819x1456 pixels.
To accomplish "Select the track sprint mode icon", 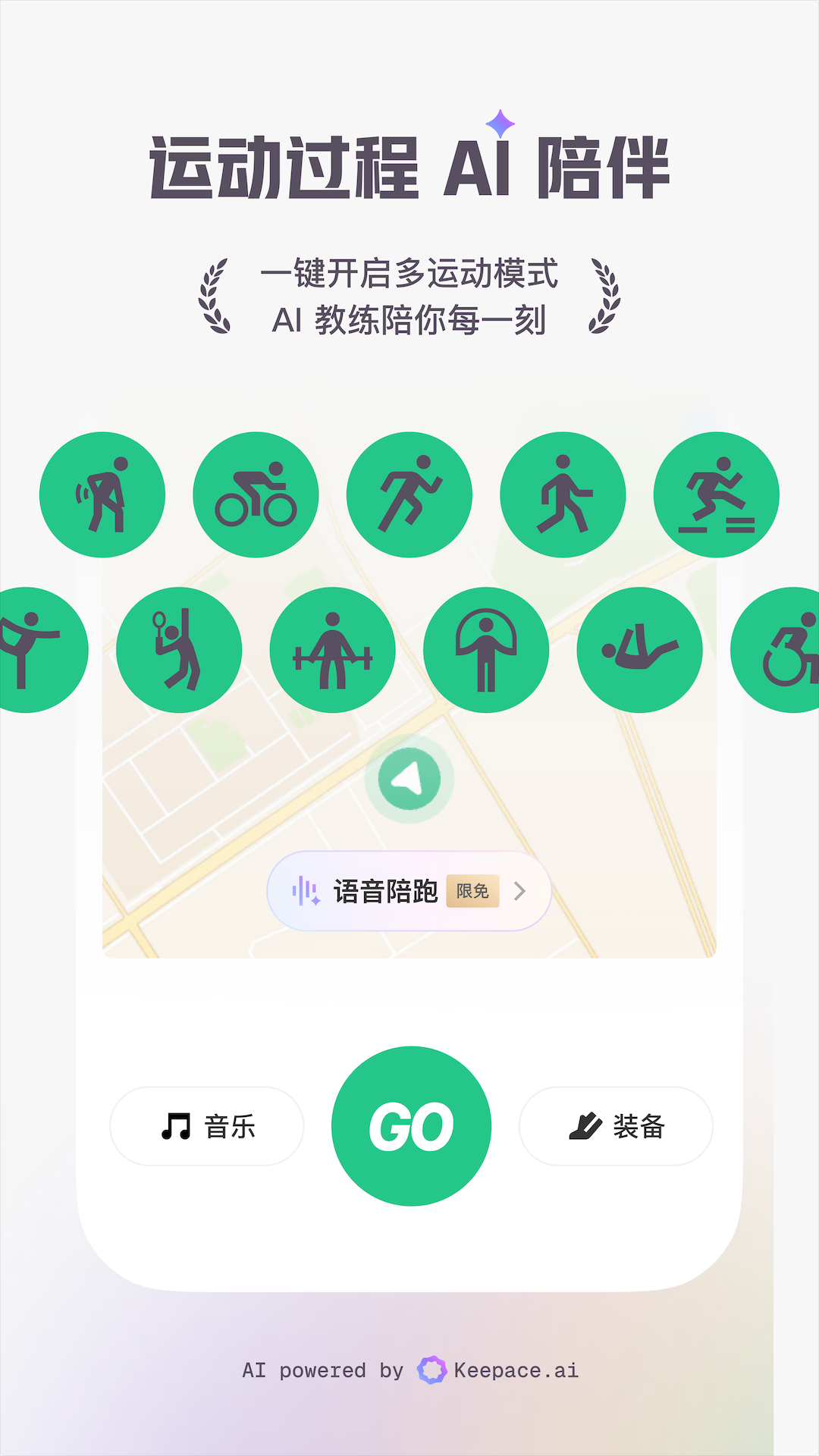I will (715, 494).
